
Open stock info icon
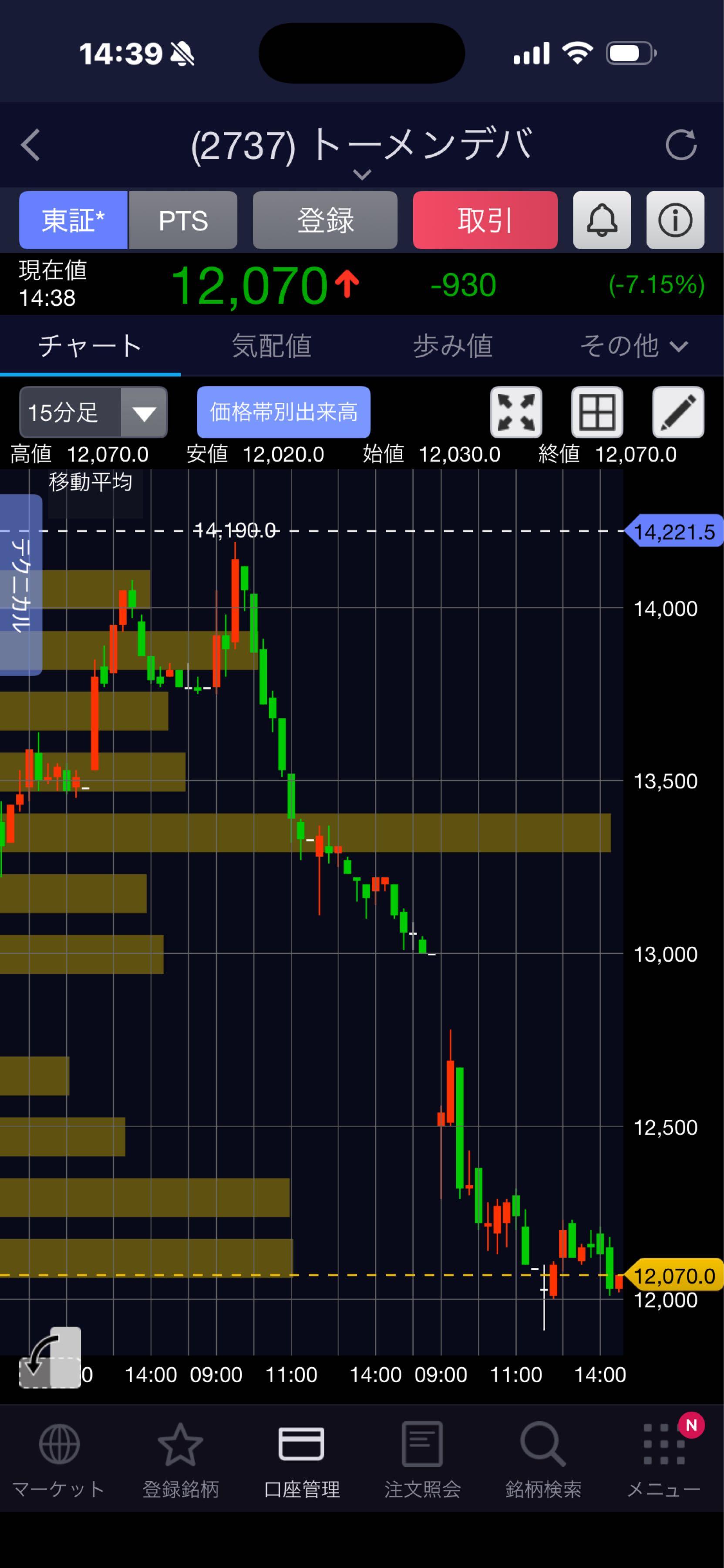[x=675, y=220]
